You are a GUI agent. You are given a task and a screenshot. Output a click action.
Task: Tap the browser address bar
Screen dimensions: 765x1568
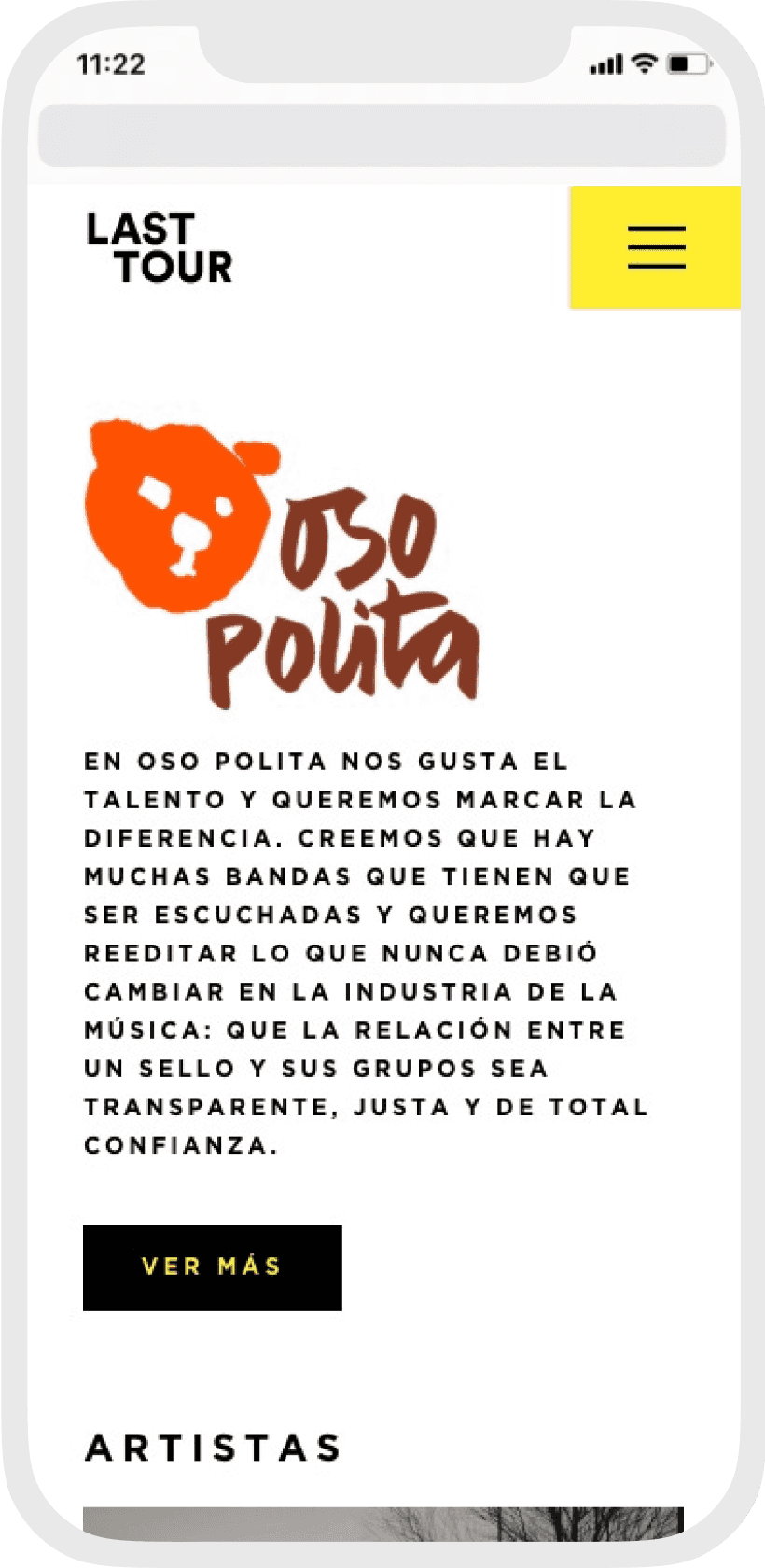[382, 136]
